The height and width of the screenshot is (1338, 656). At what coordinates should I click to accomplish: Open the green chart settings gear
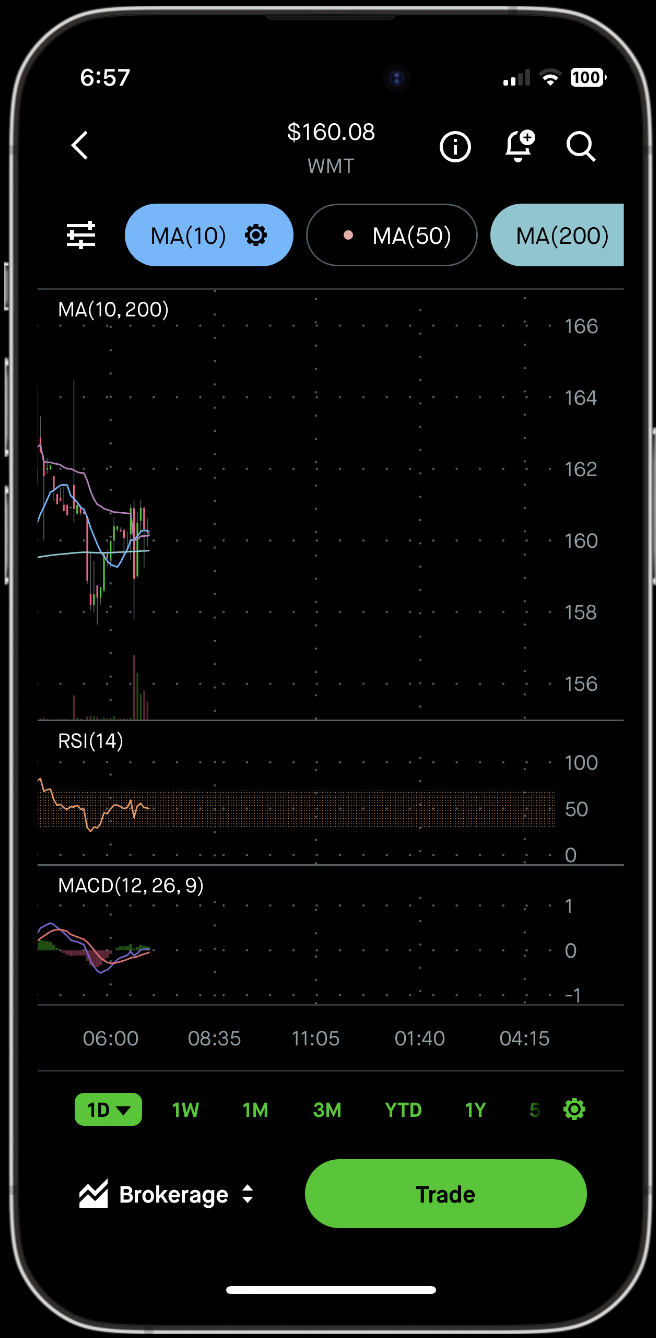[x=574, y=1110]
